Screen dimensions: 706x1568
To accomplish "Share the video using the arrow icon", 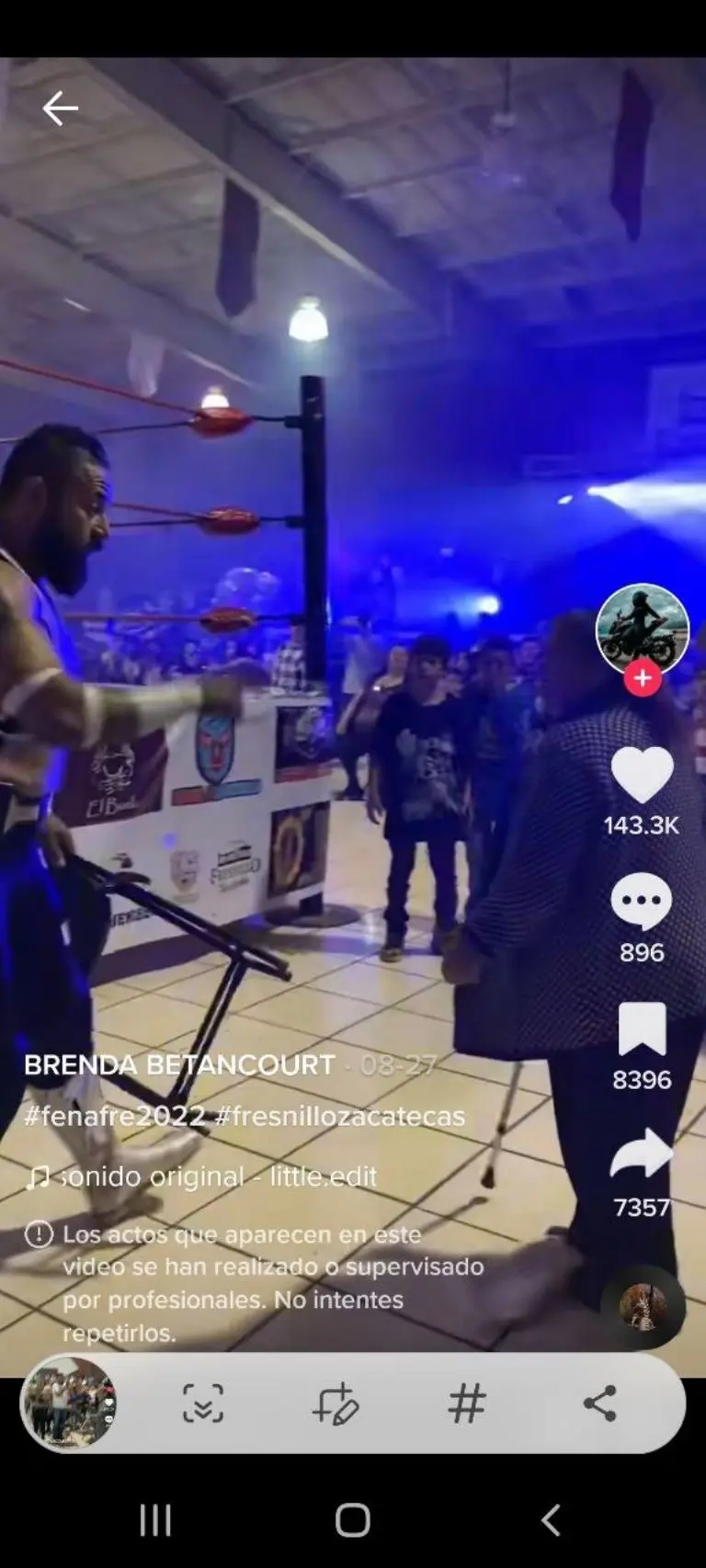I will tap(642, 1155).
